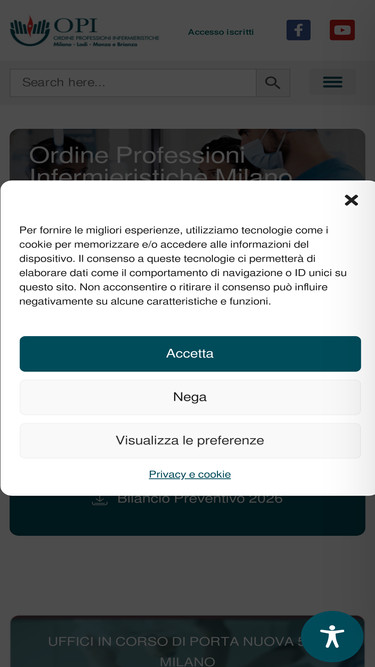This screenshot has width=375, height=667.
Task: Open the Accesso iscritti link
Action: click(221, 32)
